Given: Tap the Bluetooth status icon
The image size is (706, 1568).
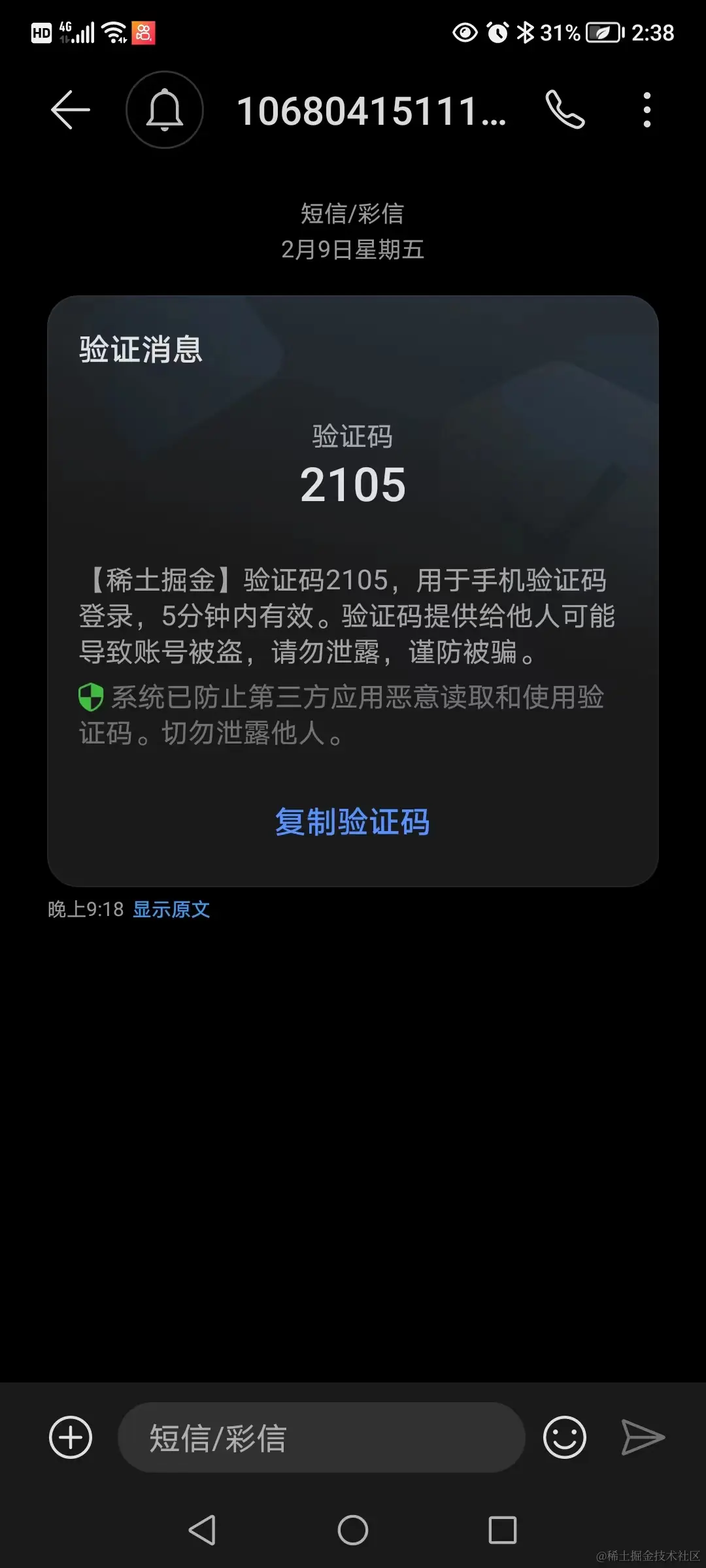Looking at the screenshot, I should pos(525,31).
